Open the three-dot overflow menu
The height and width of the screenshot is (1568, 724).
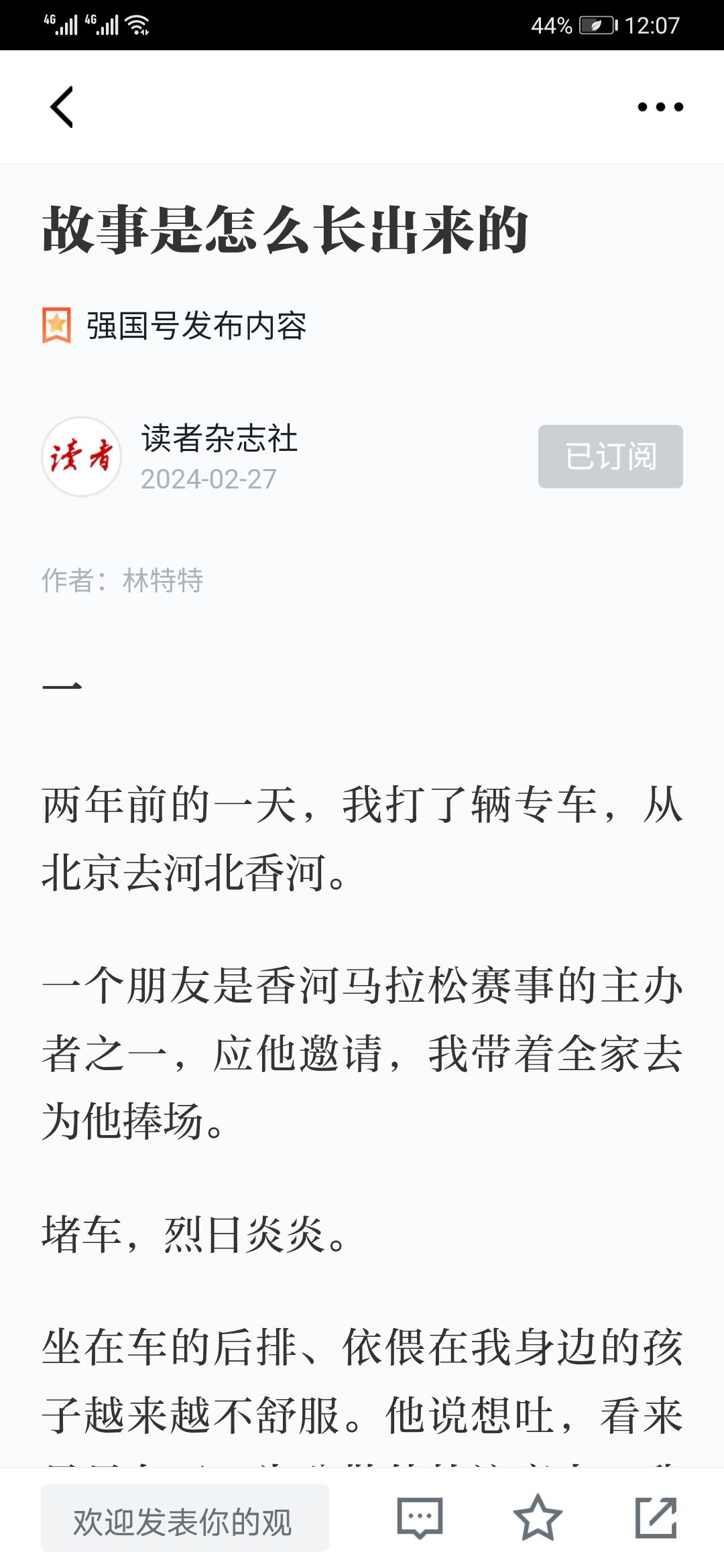tap(660, 107)
